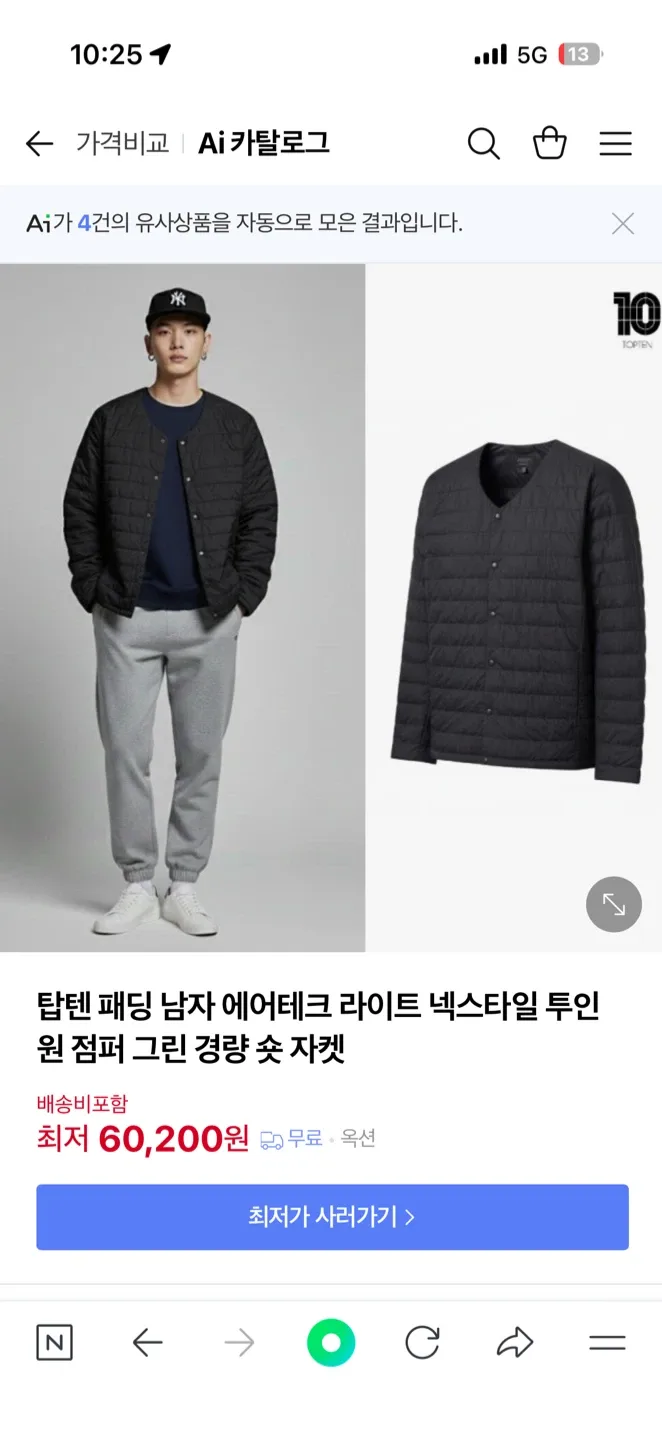Go back using the header arrow

pos(39,144)
